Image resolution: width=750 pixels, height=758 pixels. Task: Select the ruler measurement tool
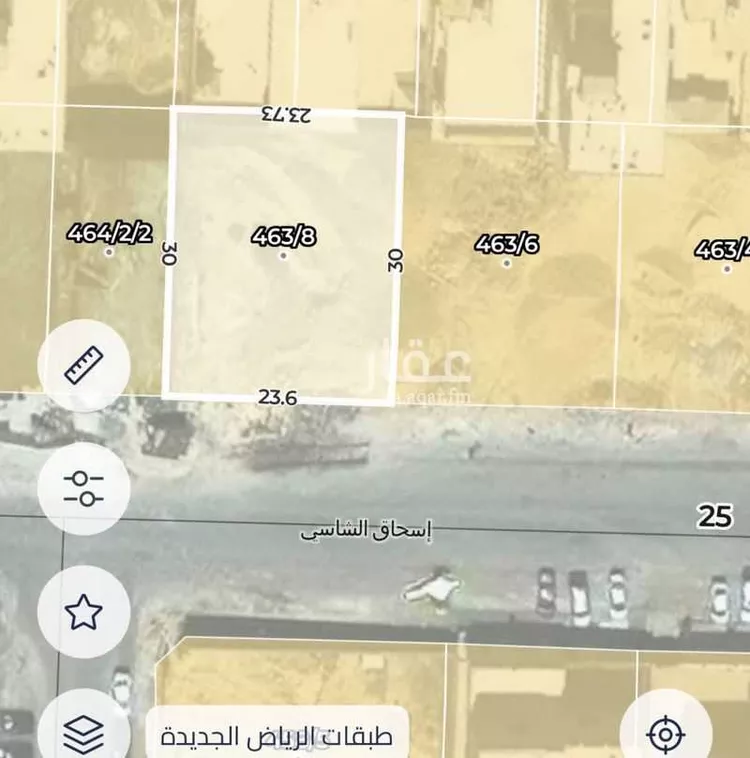[x=85, y=363]
